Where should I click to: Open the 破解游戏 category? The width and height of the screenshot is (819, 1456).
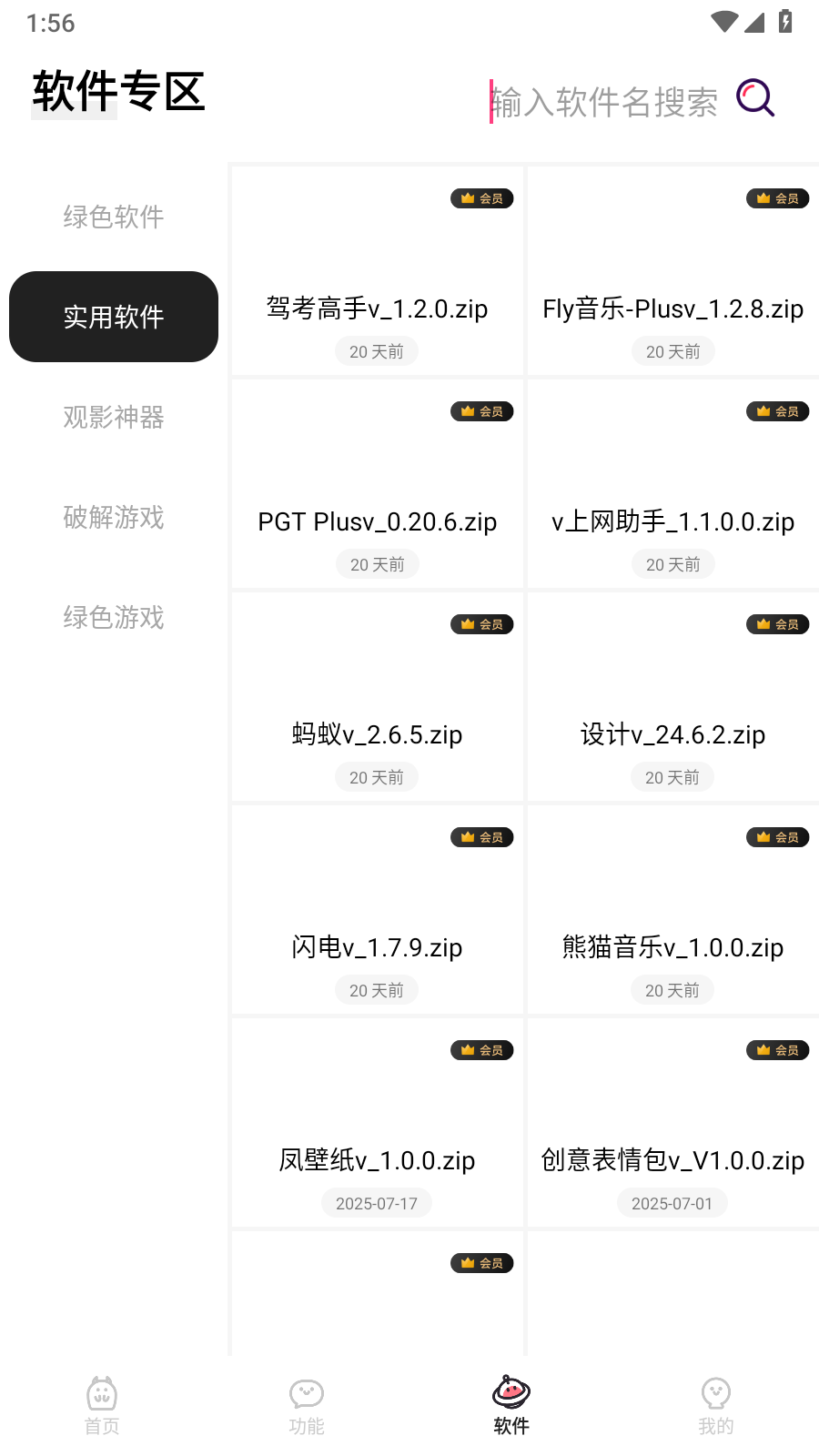point(114,517)
